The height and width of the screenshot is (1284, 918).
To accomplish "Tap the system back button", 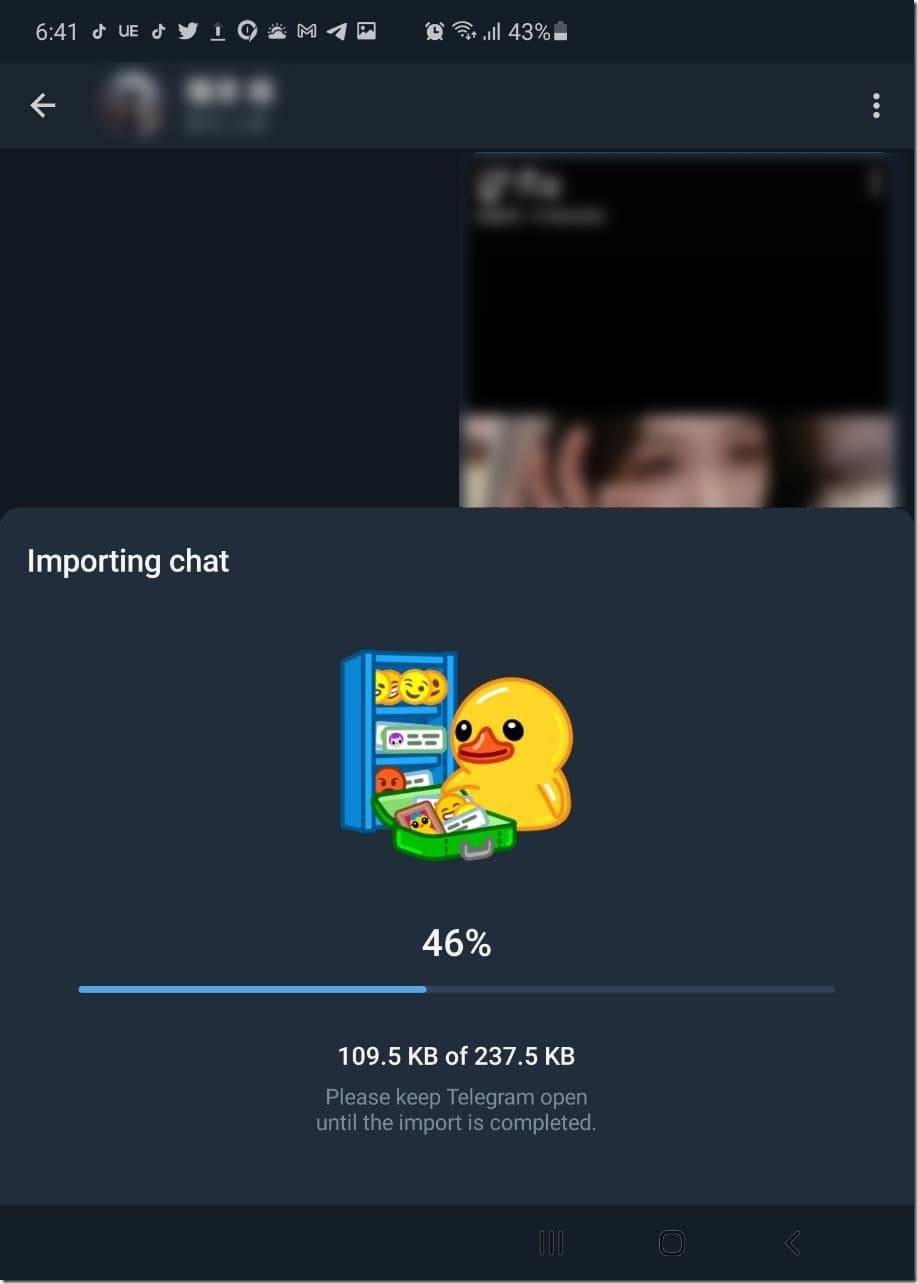I will pos(792,1243).
